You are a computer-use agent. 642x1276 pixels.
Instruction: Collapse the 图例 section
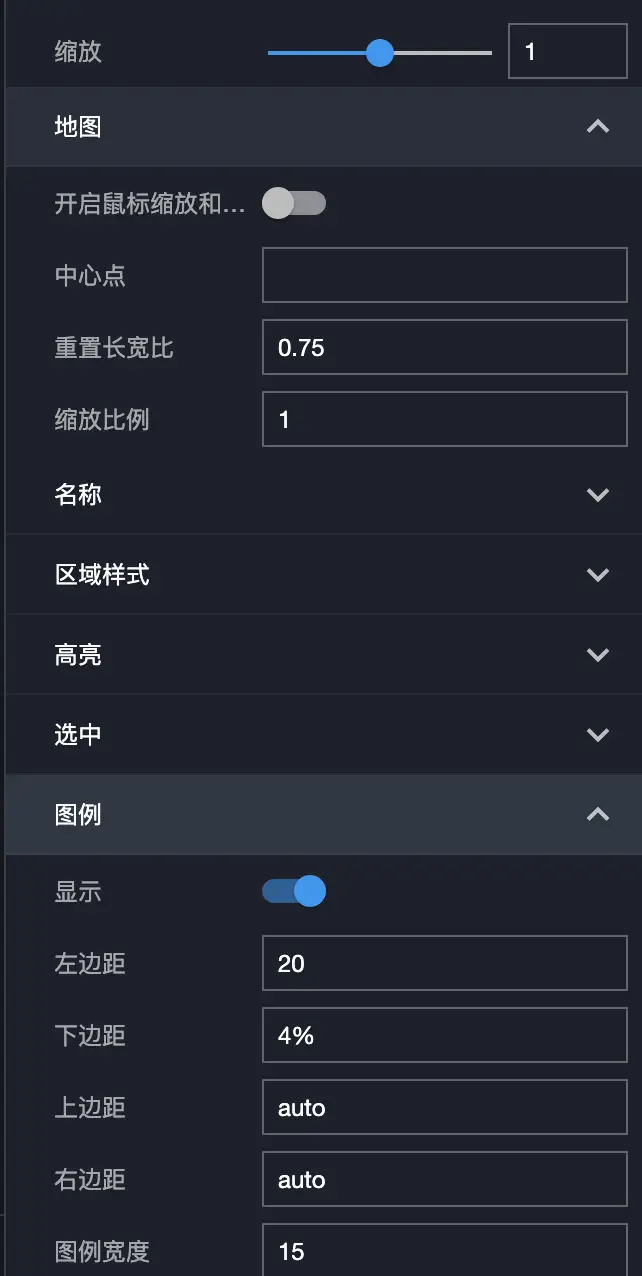tap(597, 815)
